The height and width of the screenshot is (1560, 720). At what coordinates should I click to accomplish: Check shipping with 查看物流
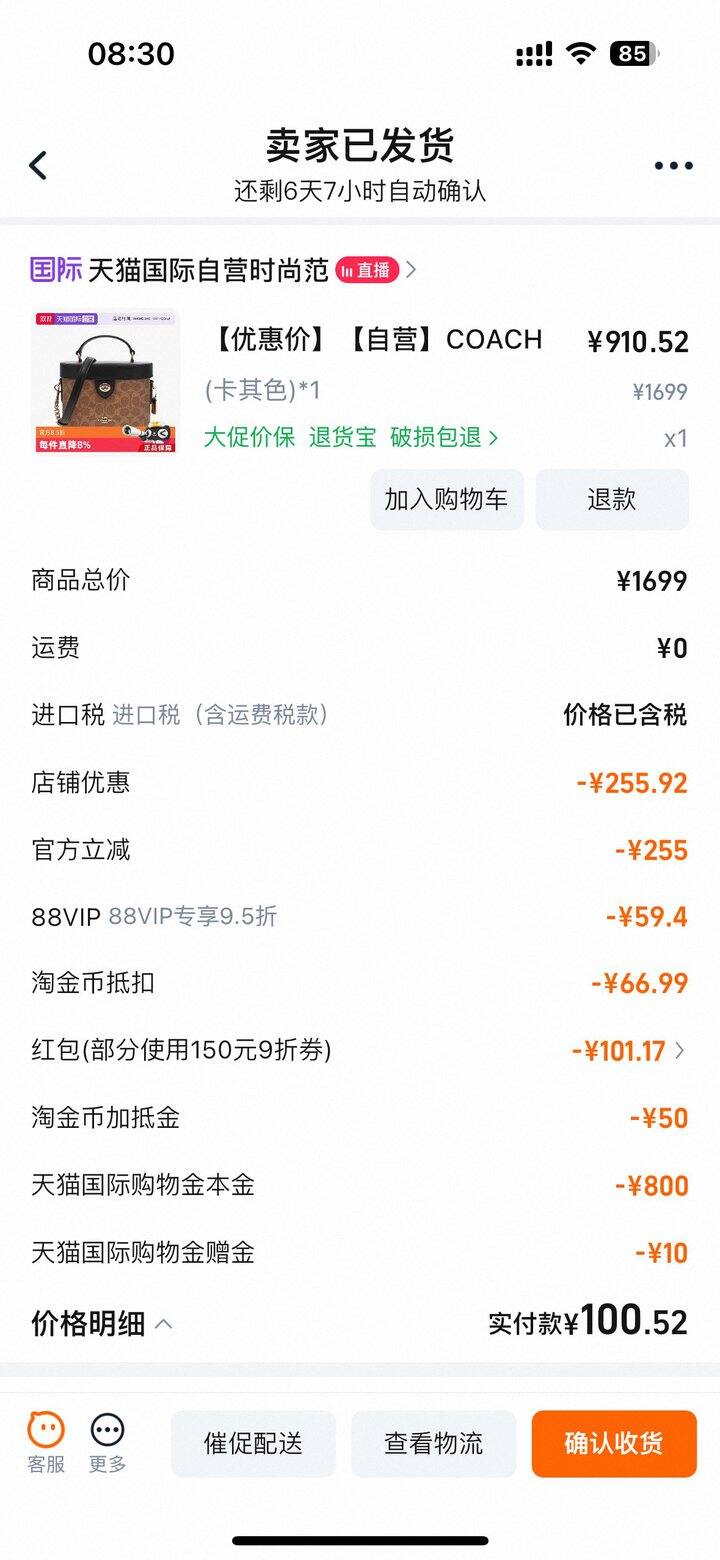(x=433, y=1443)
